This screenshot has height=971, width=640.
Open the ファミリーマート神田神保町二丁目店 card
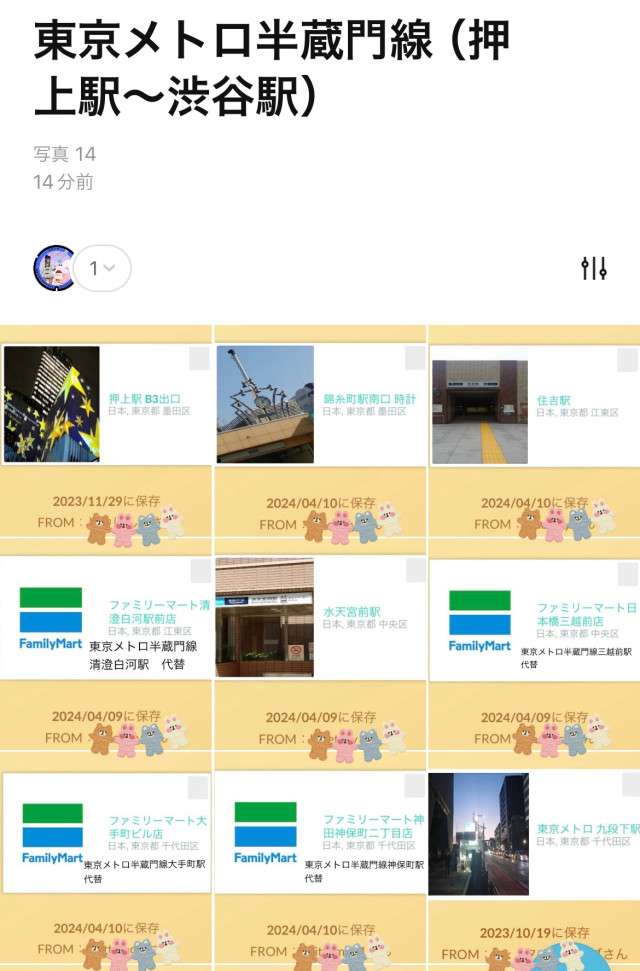coord(321,832)
